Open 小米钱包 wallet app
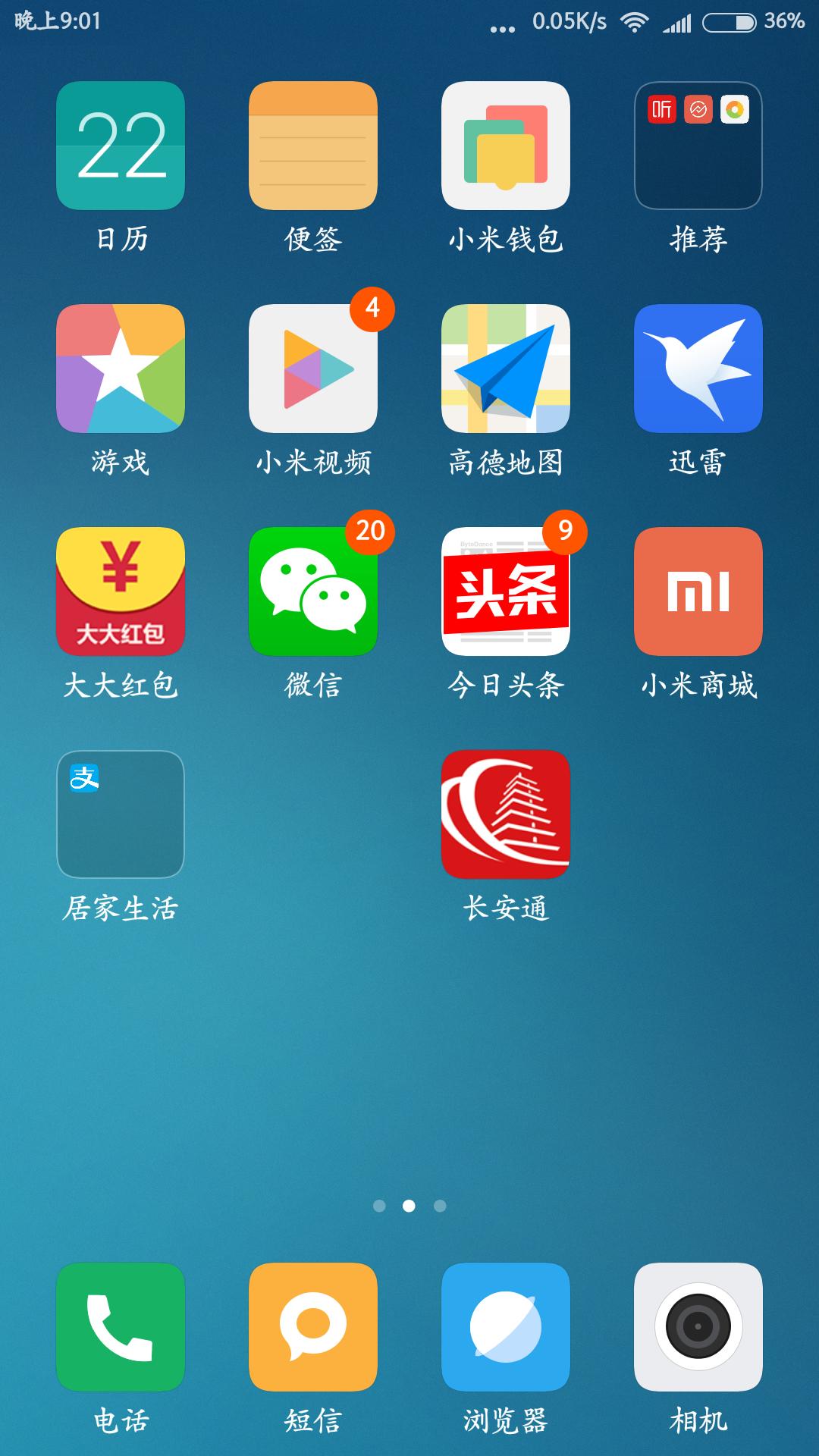819x1456 pixels. click(x=505, y=146)
